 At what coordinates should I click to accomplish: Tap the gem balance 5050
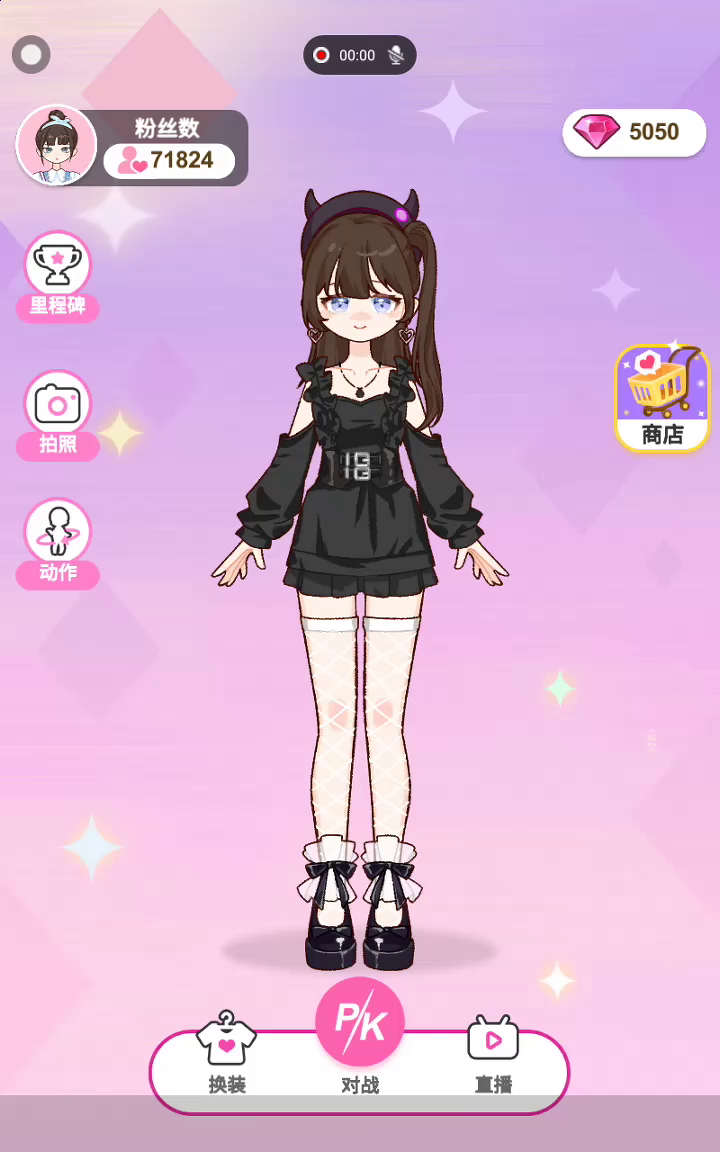[x=634, y=132]
